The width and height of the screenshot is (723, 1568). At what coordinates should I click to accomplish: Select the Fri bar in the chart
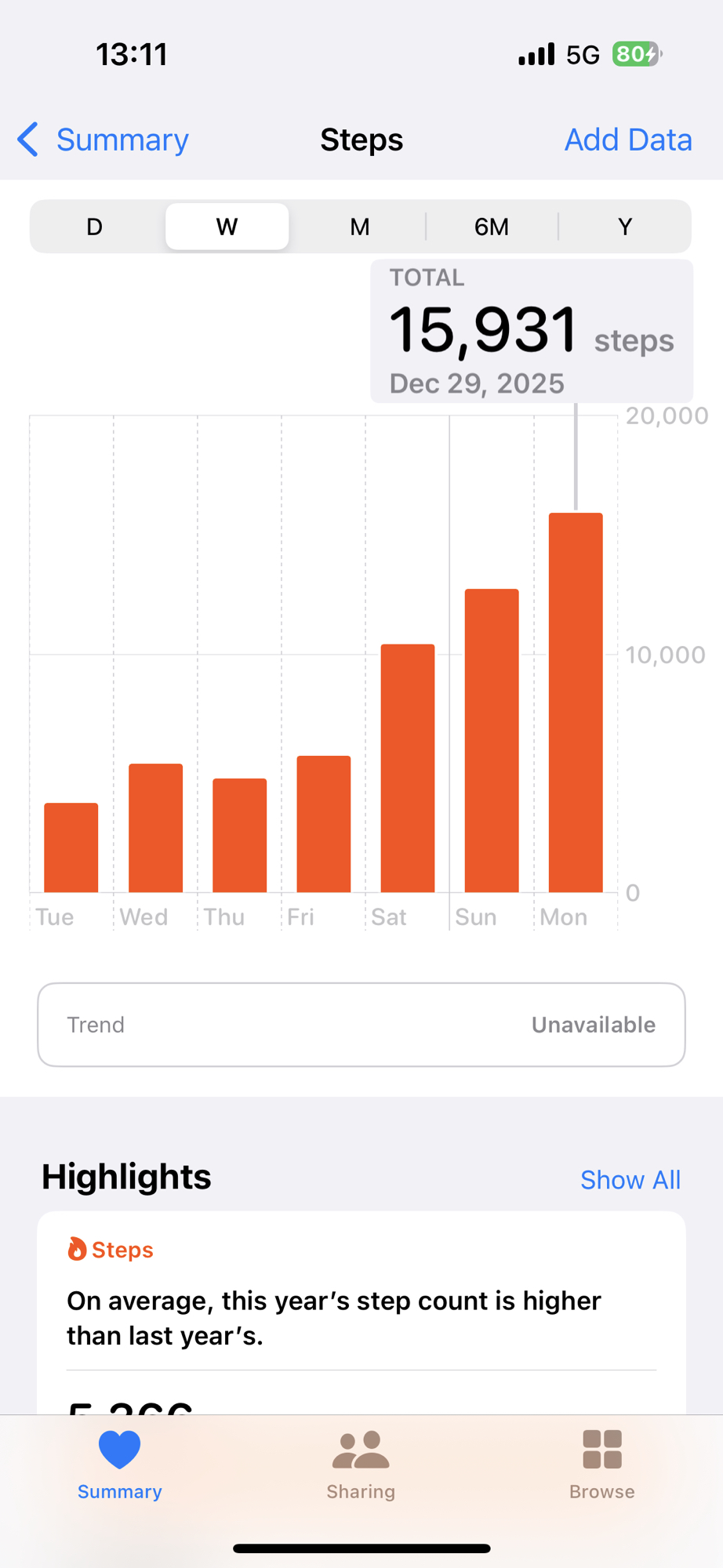324,825
